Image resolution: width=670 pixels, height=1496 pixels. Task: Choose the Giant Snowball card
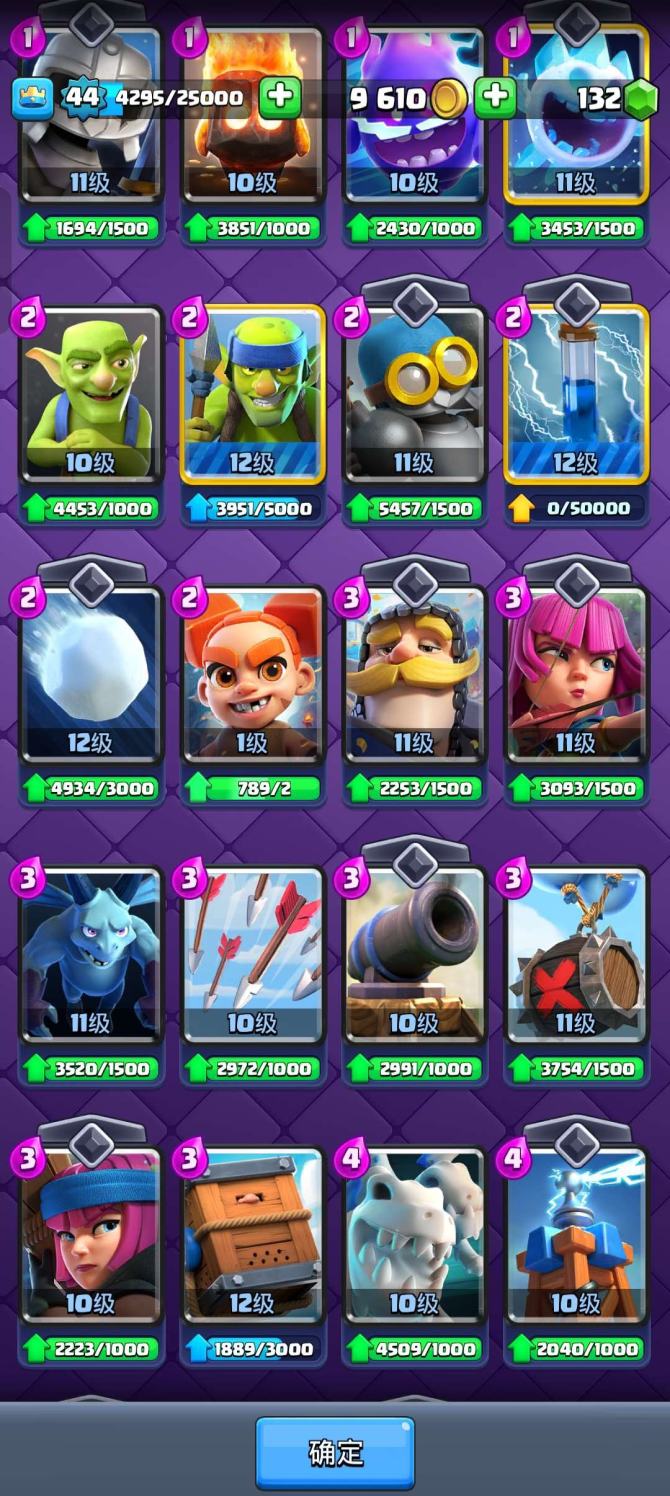click(91, 675)
